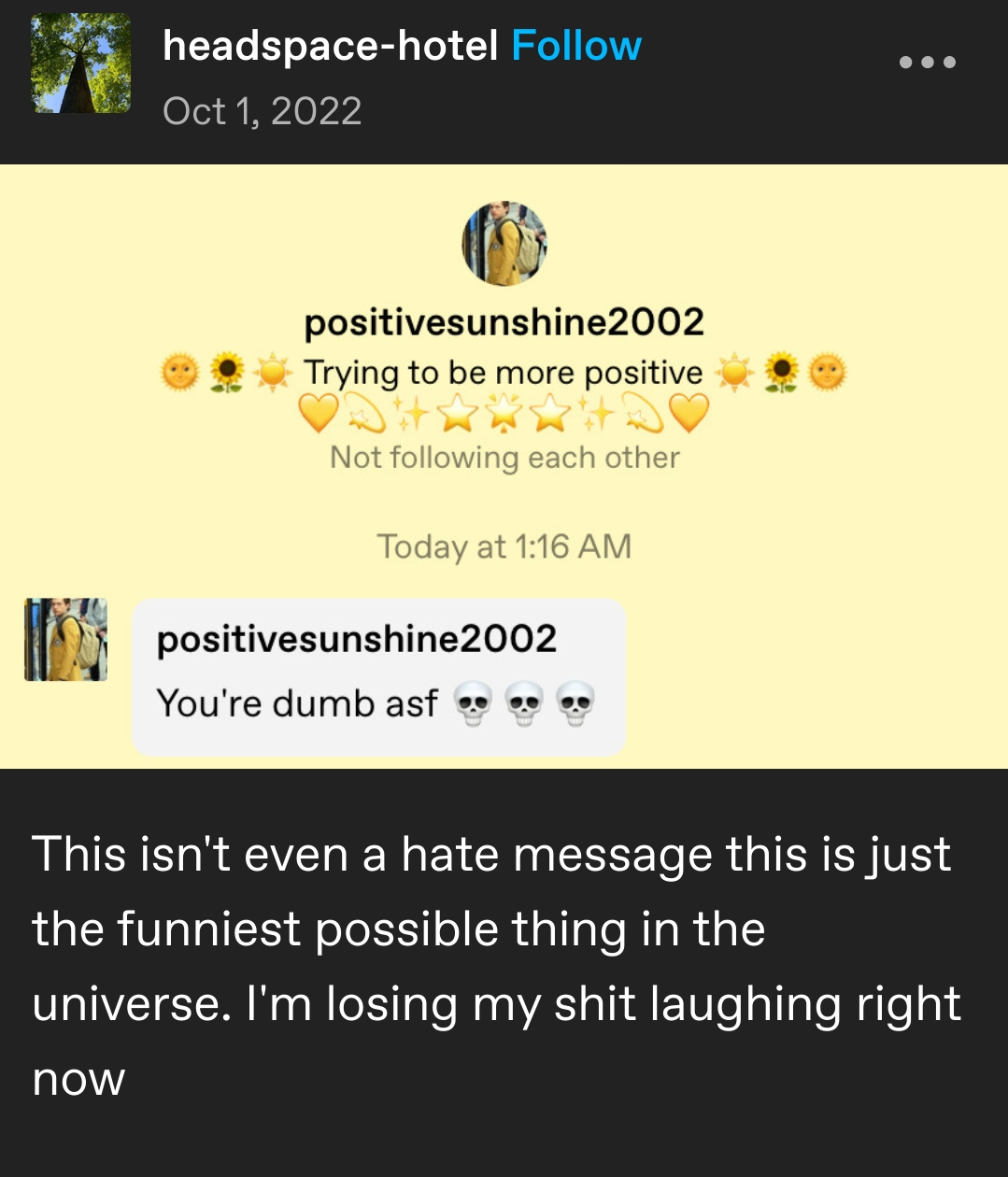The height and width of the screenshot is (1177, 1008).
Task: Open the post's three-dot overflow menu
Action: tap(927, 63)
